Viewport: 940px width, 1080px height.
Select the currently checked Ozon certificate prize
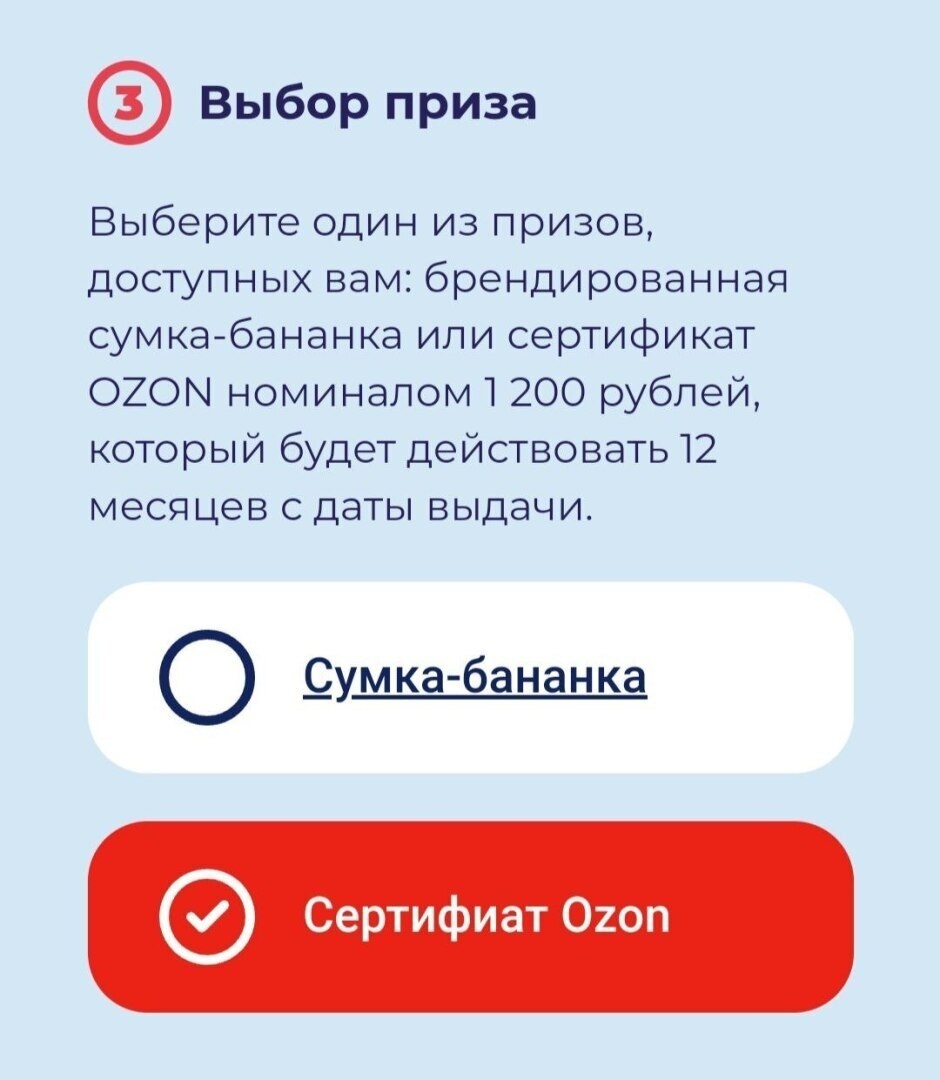point(470,913)
